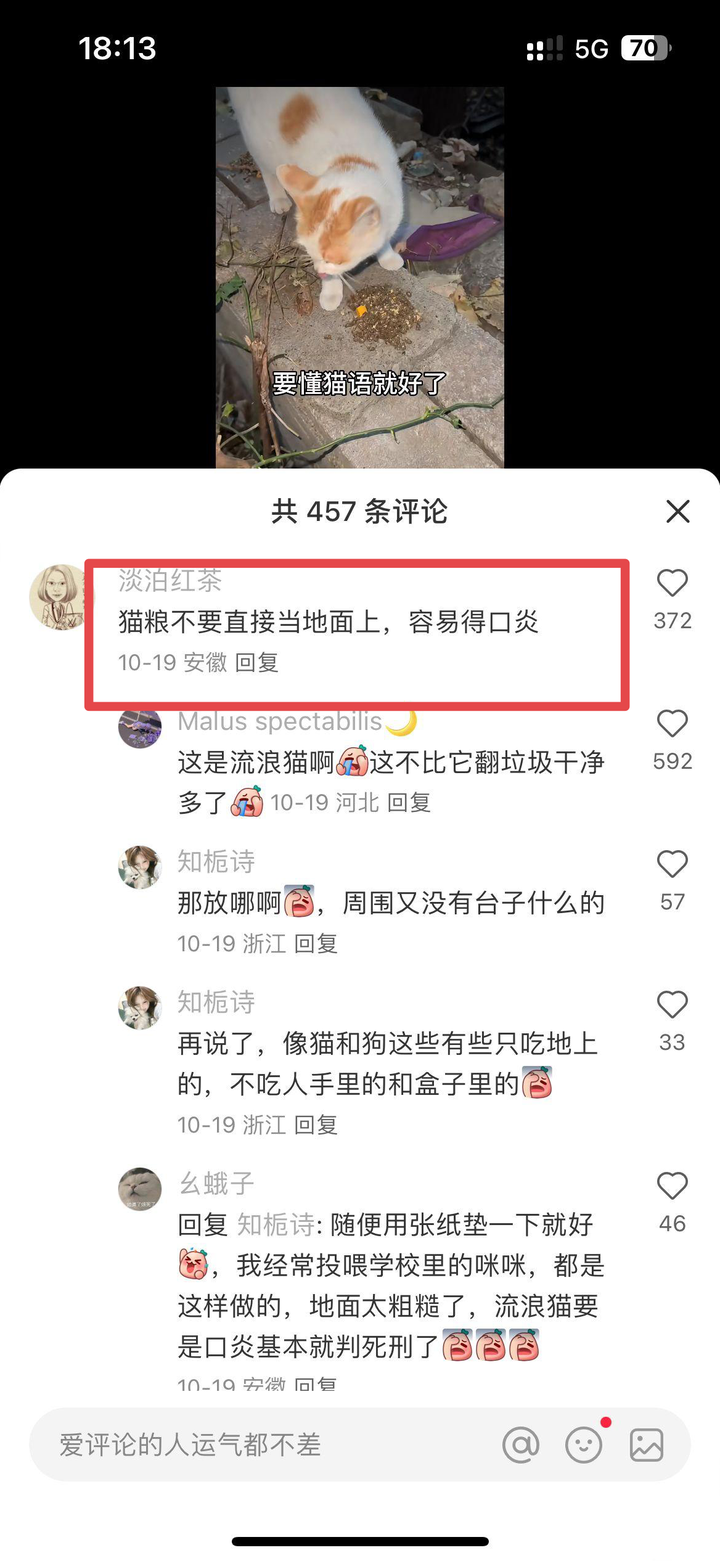This screenshot has height=1561, width=720.
Task: Like 知栀诗's reply with 33 likes
Action: 672,1005
